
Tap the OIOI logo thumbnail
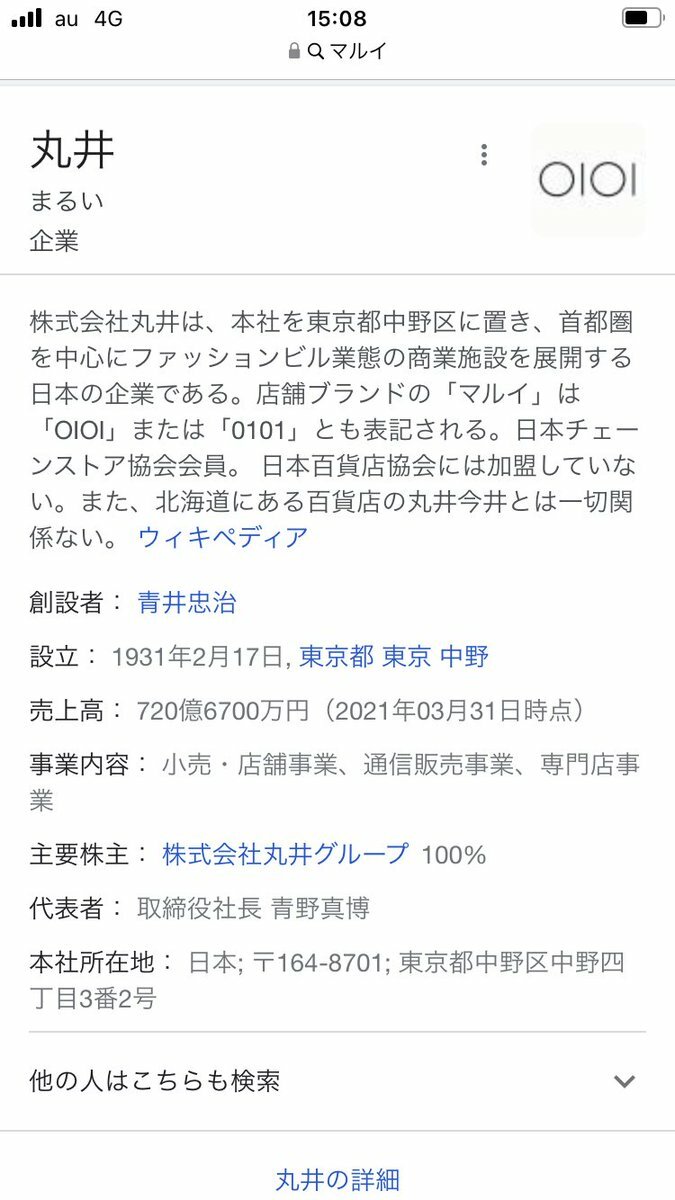click(x=588, y=180)
